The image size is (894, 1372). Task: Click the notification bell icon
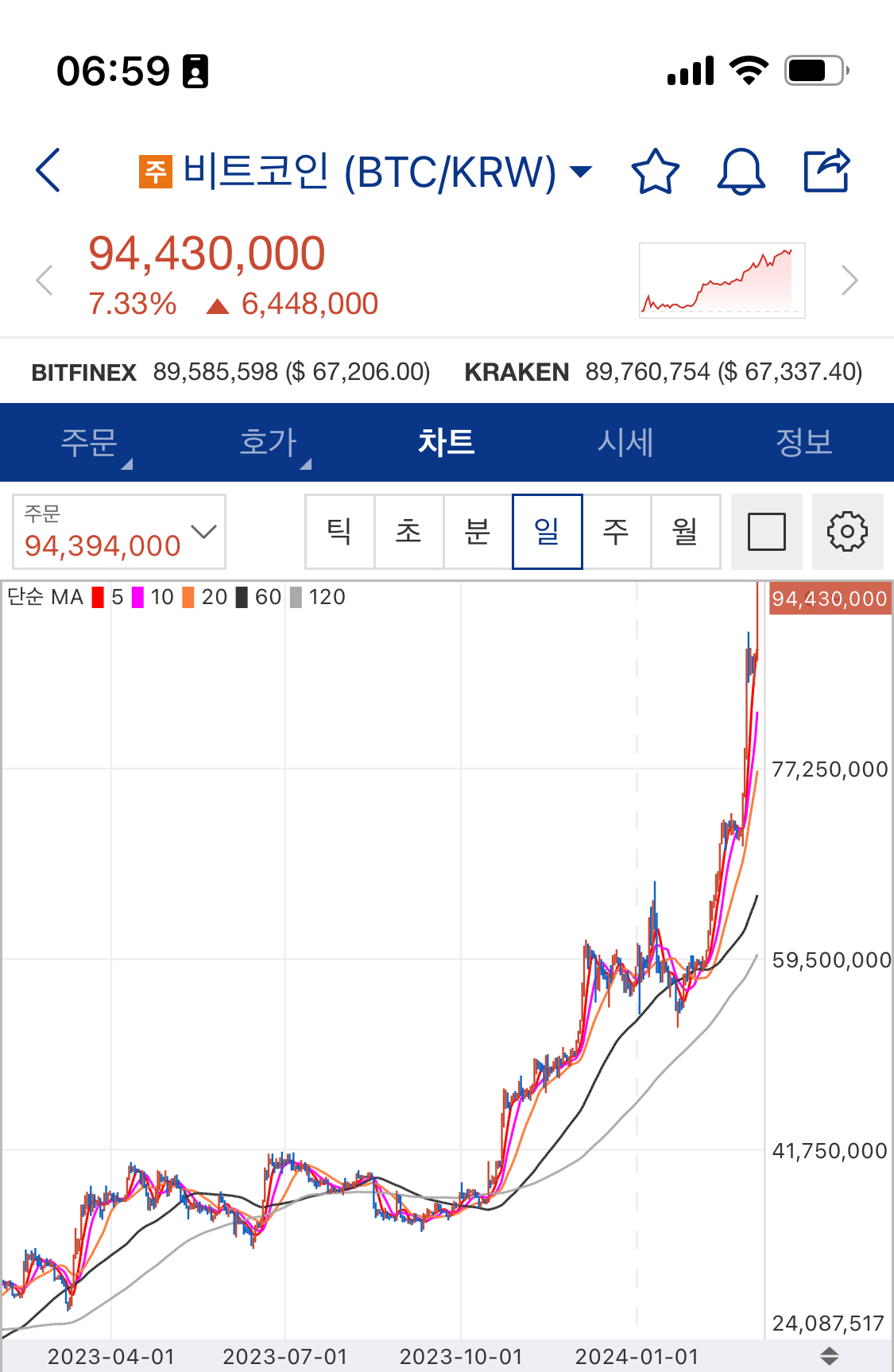coord(739,172)
